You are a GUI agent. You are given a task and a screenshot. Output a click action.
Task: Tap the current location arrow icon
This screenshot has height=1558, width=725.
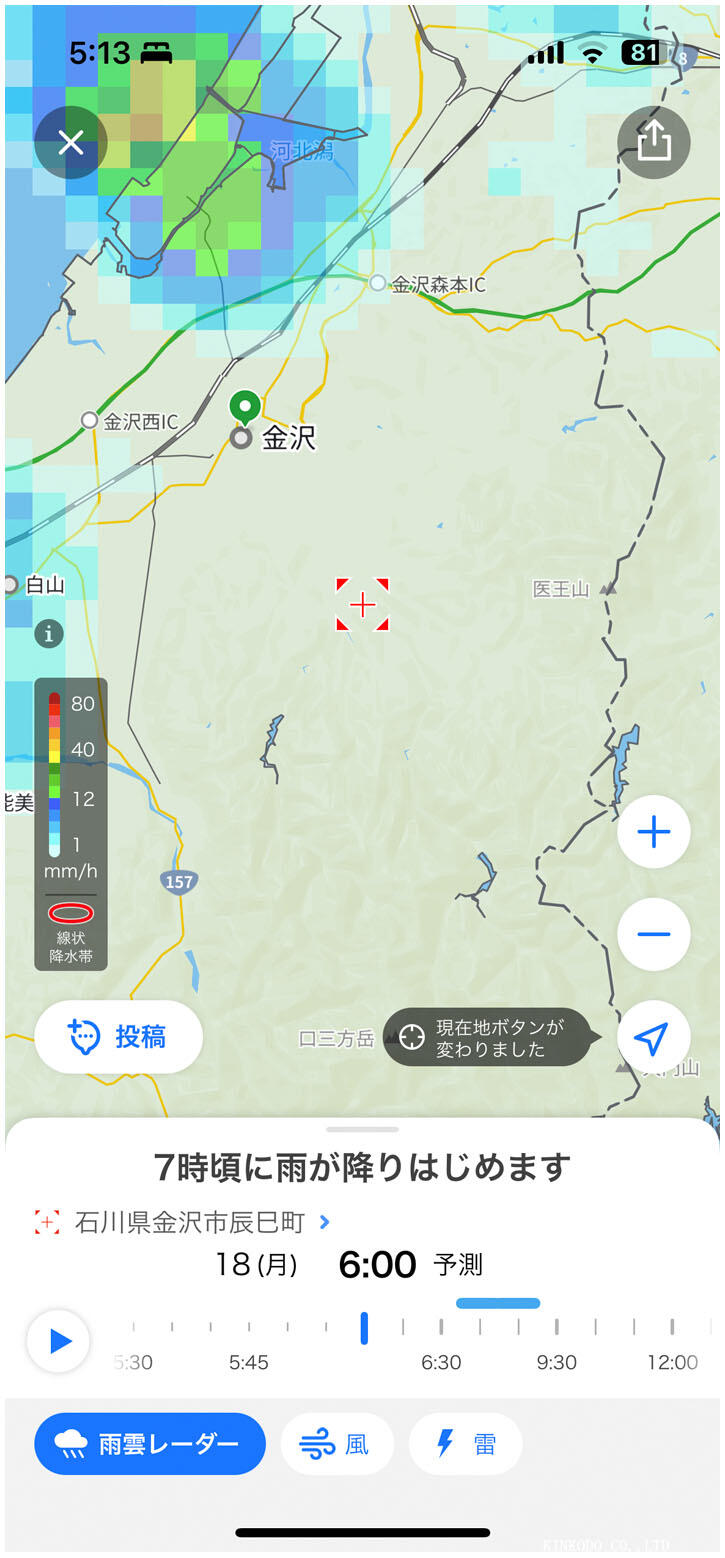(x=654, y=1037)
